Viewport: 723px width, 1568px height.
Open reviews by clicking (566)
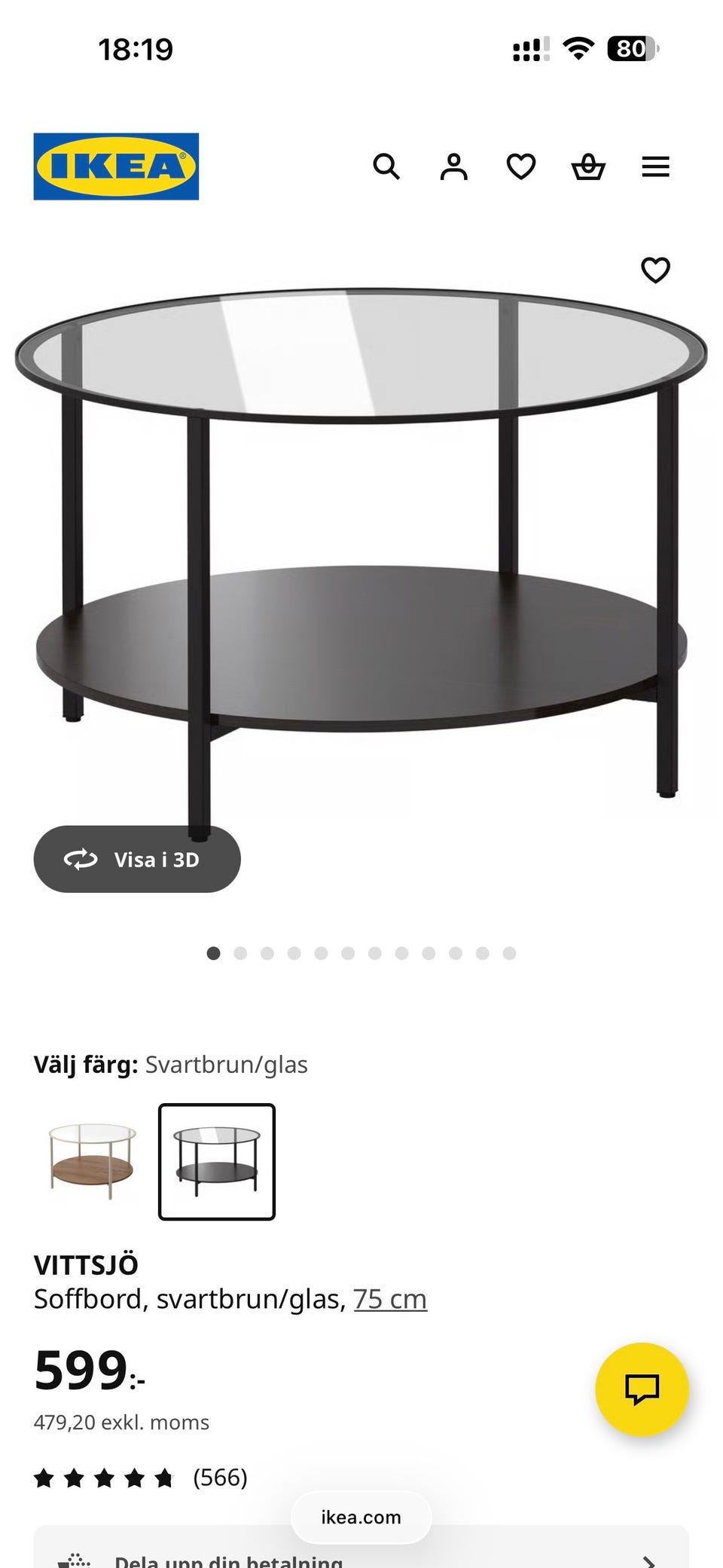tap(218, 1477)
